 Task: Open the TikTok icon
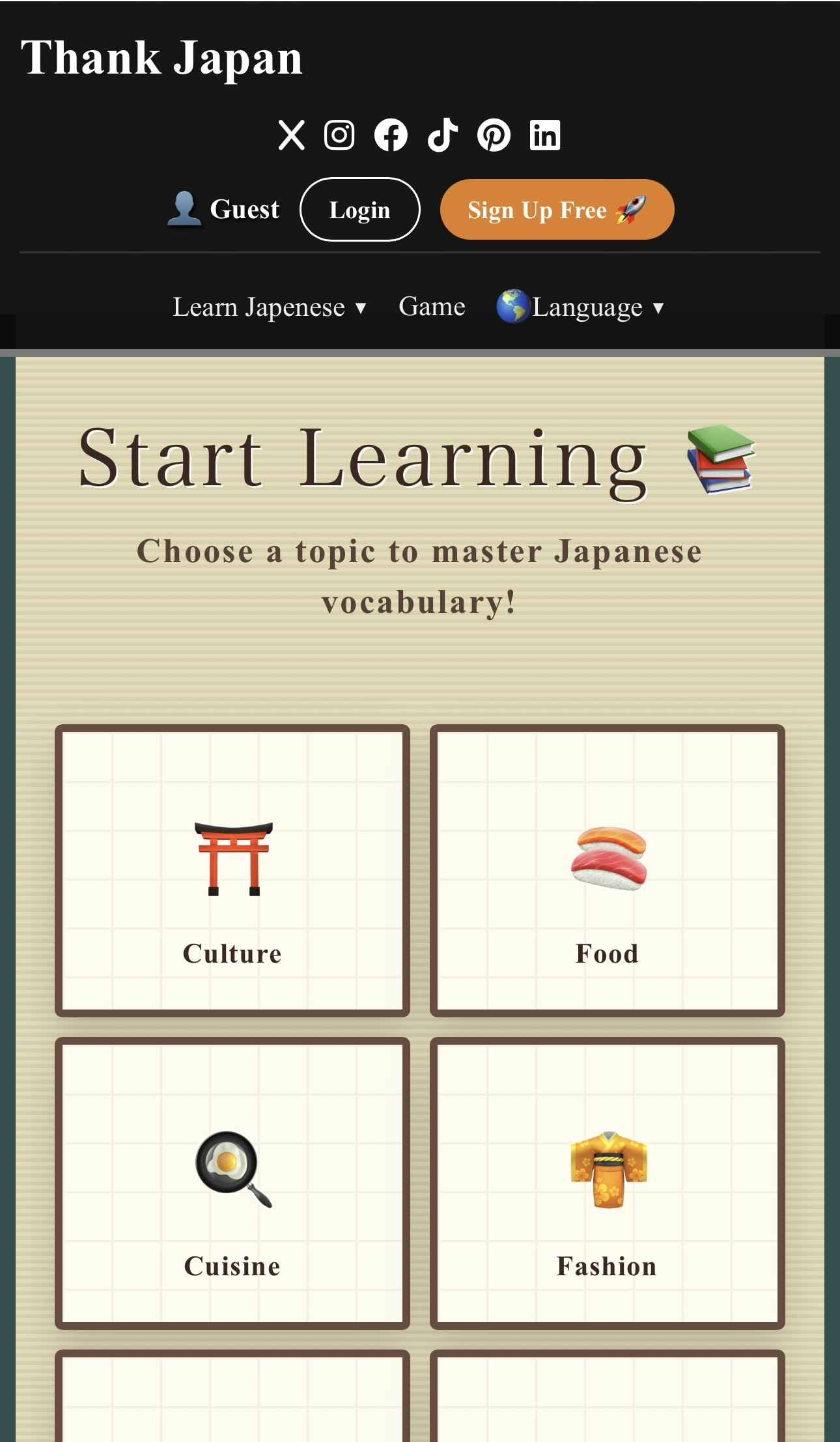[x=442, y=135]
